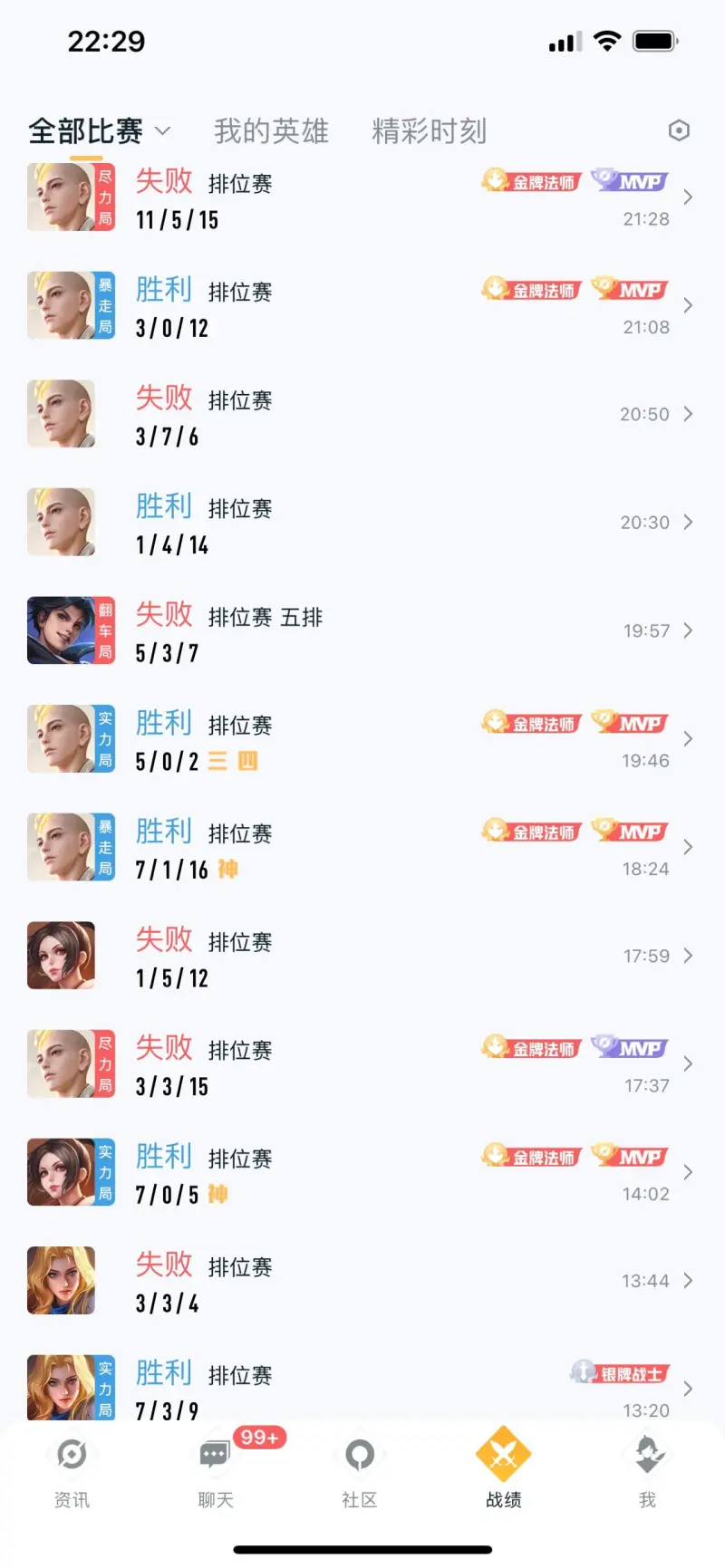The image size is (725, 1568).
Task: Switch to the 我的英雄 tab
Action: (x=271, y=131)
